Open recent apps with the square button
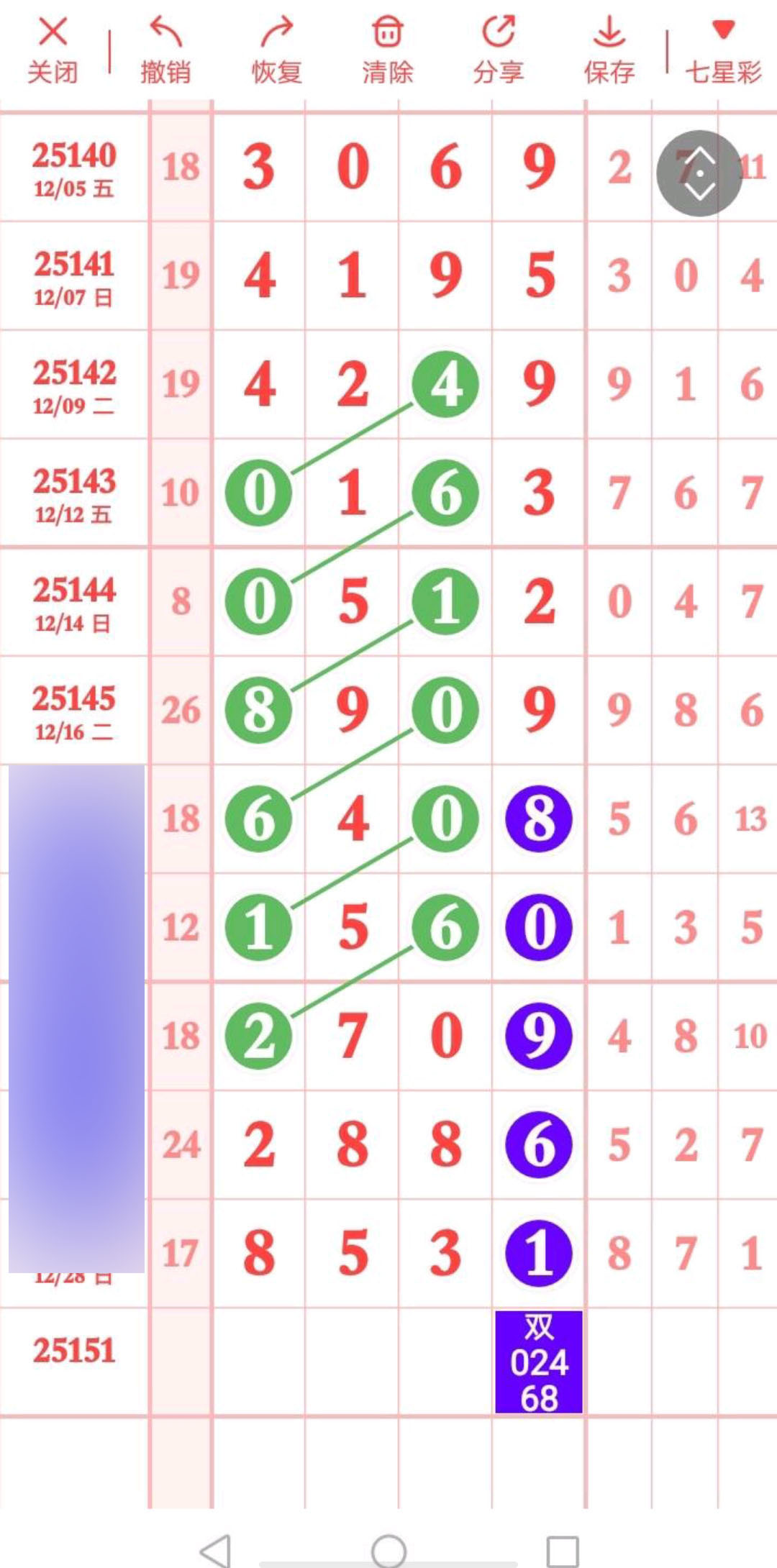 [x=562, y=1549]
